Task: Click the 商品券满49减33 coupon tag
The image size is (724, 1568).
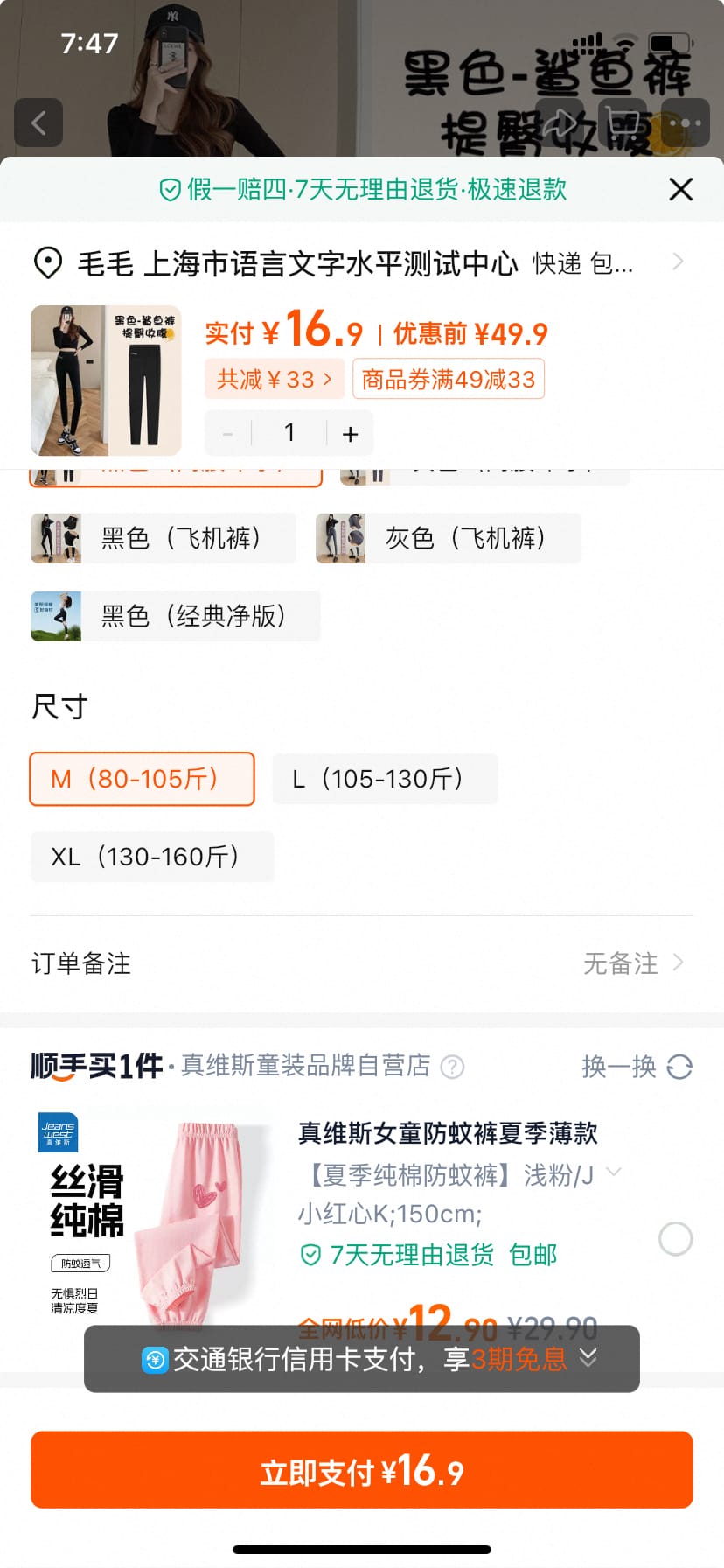Action: [x=448, y=379]
